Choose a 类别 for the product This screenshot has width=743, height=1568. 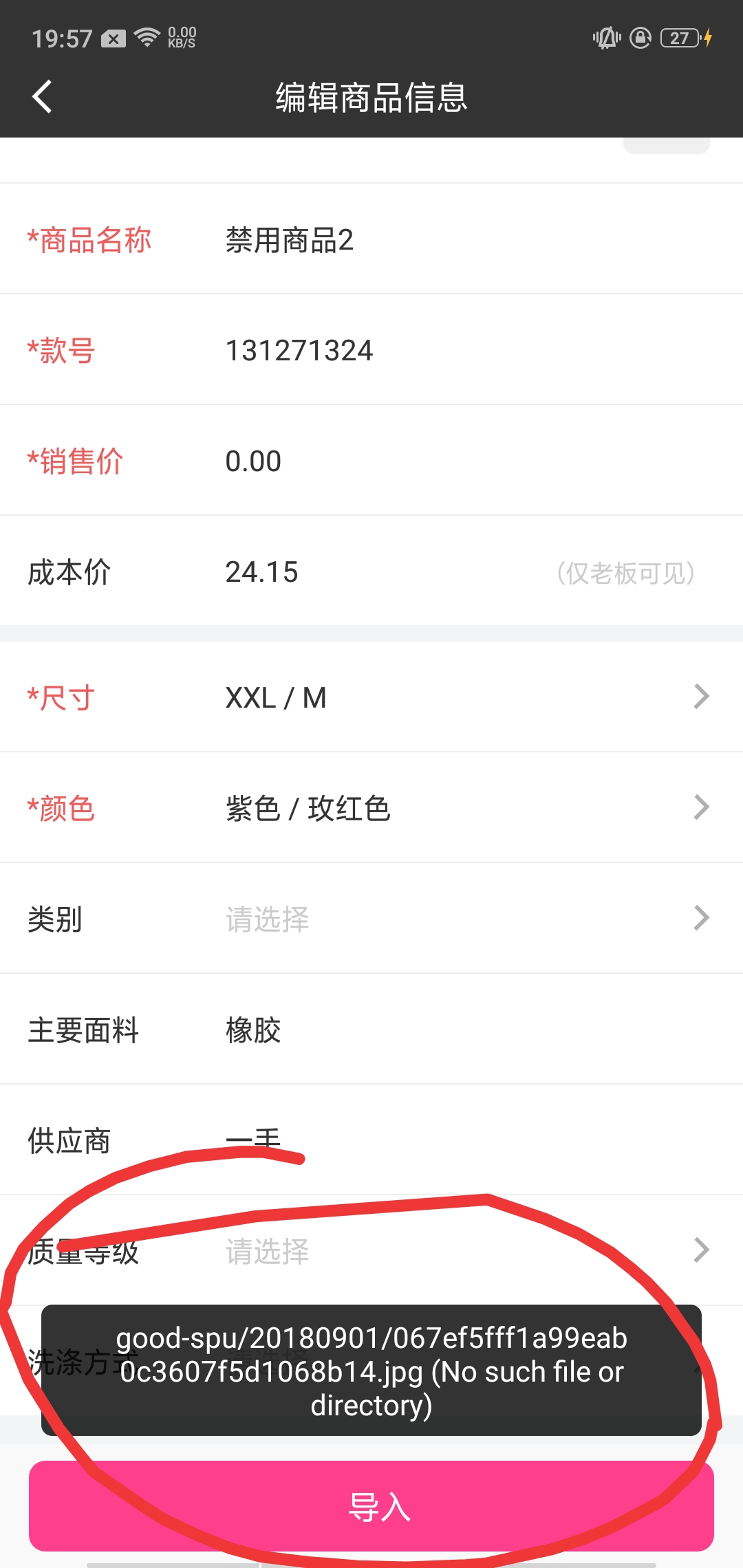371,918
